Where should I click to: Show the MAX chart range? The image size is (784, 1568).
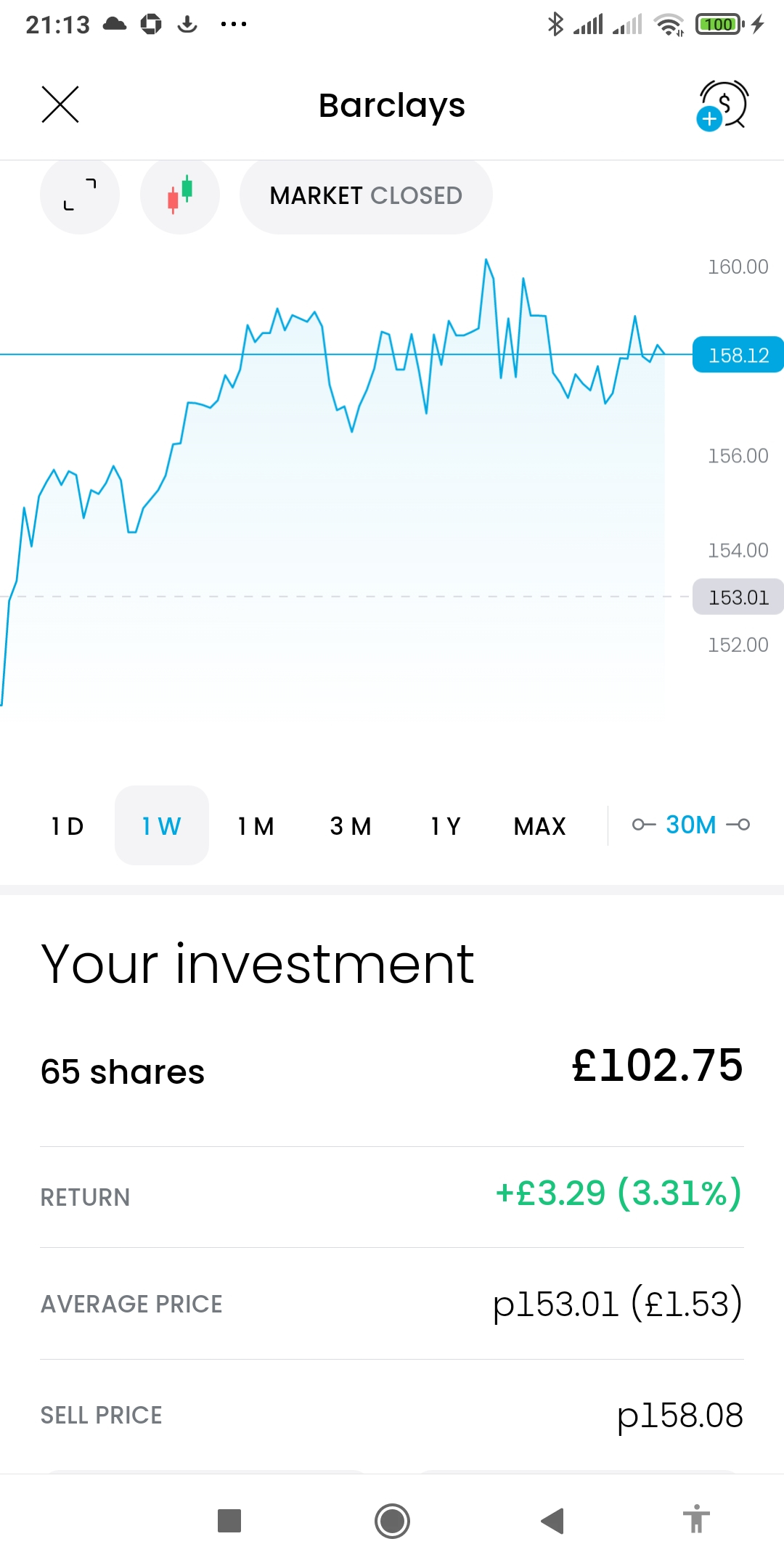coord(539,825)
